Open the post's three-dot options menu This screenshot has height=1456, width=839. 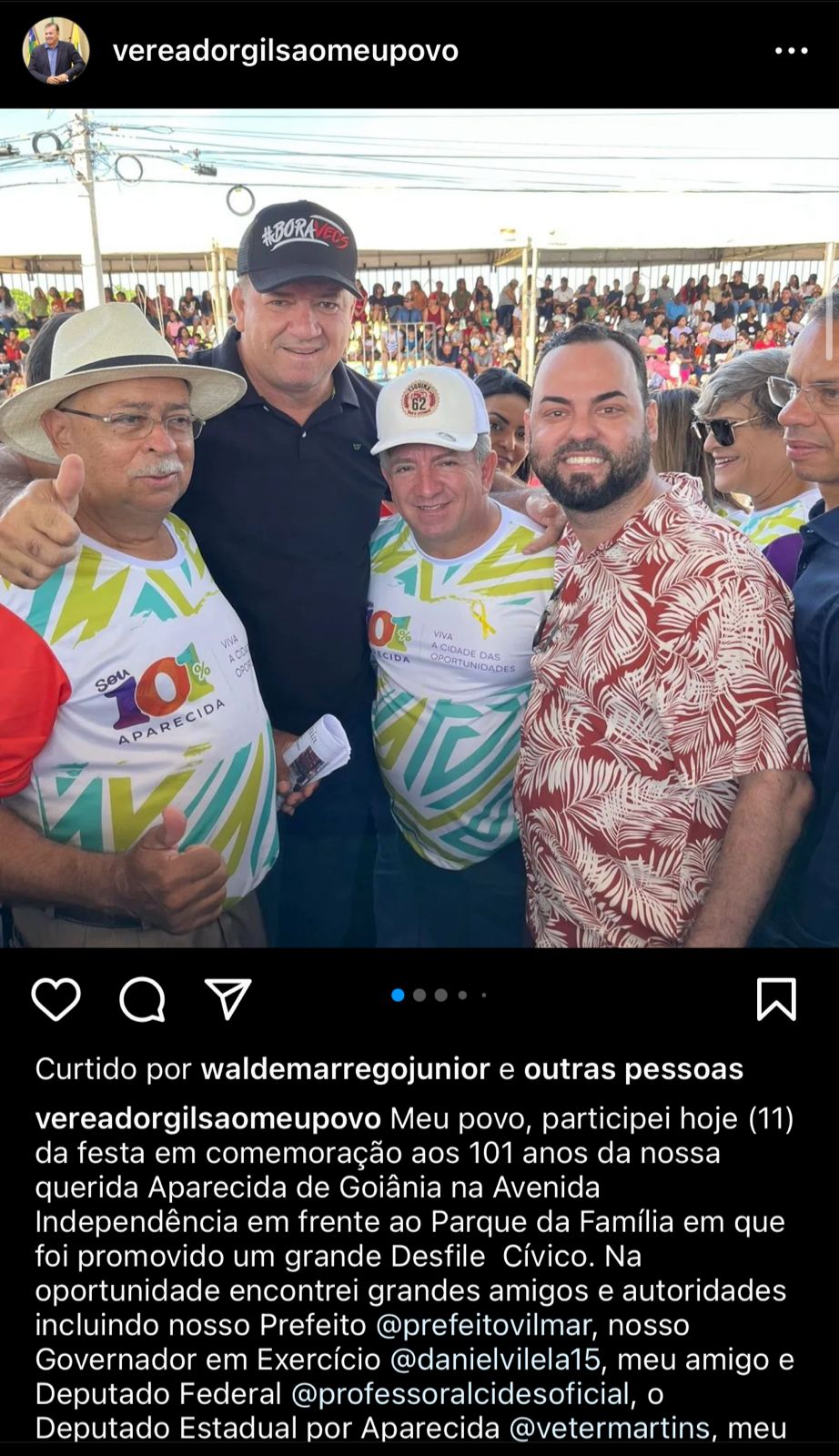(791, 51)
